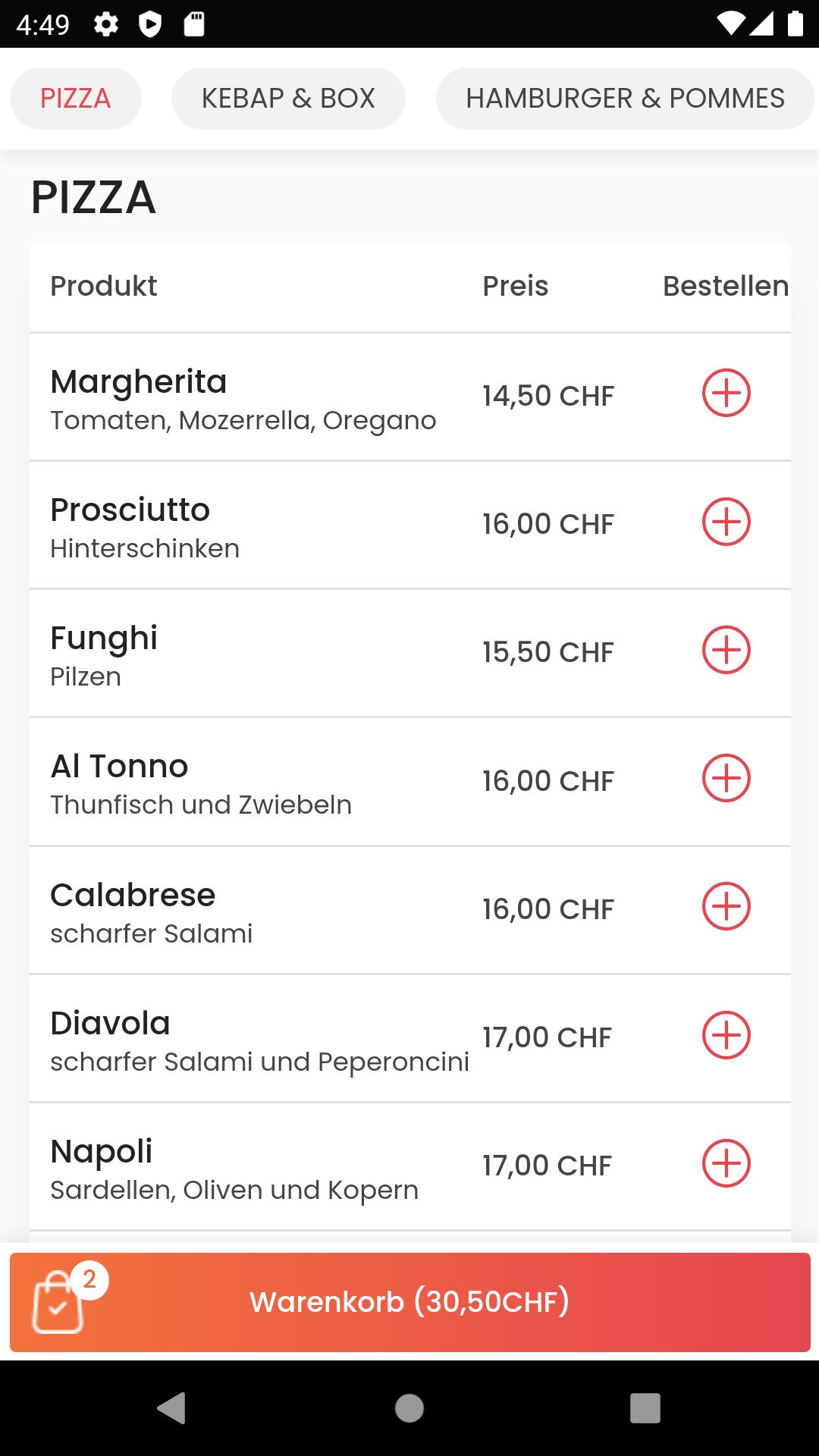Switch to KEBAP & BOX category
Image resolution: width=819 pixels, height=1456 pixels.
[x=288, y=99]
